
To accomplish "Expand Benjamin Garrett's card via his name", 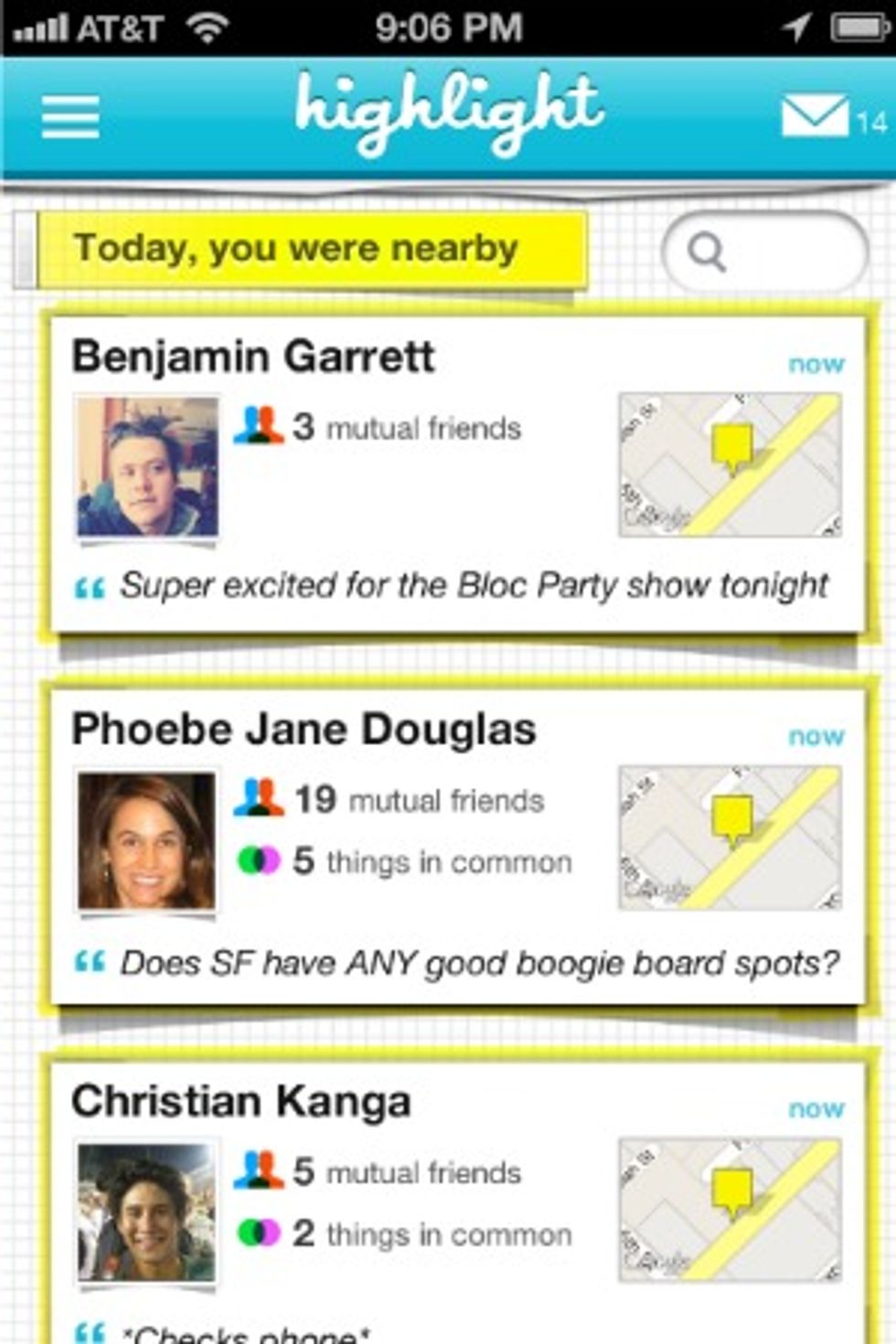I will point(254,357).
